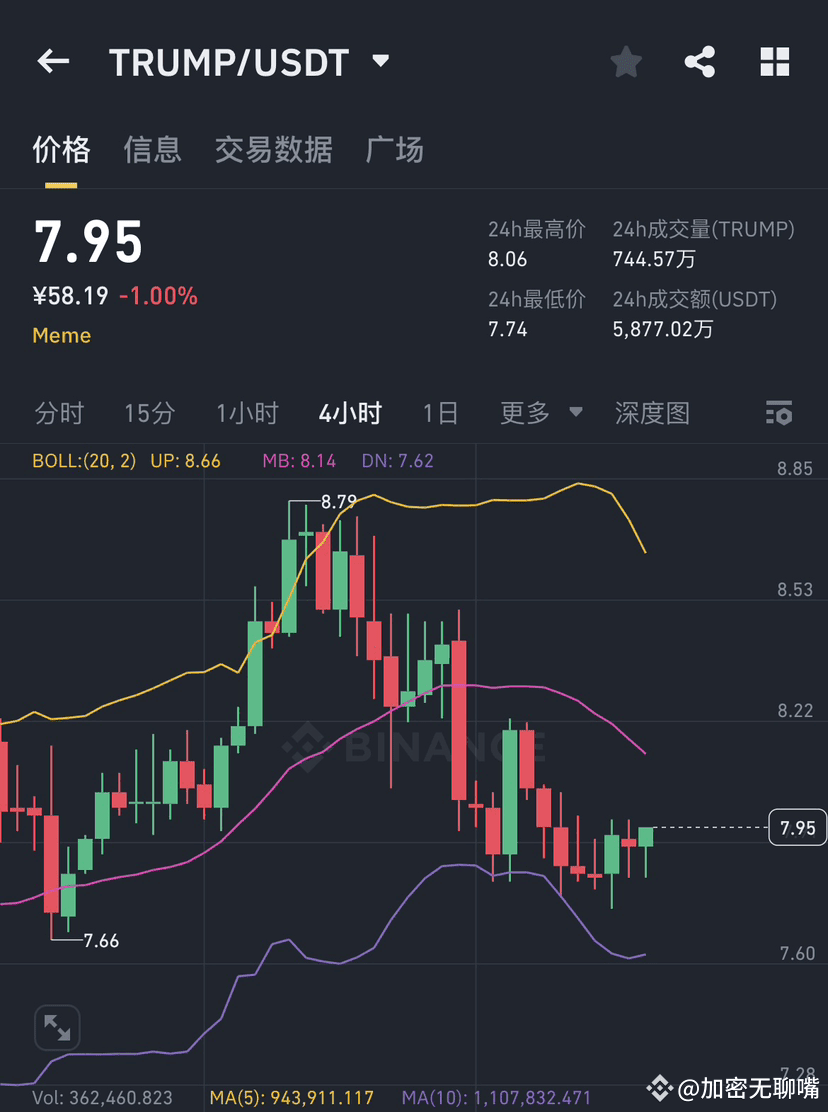Screen dimensions: 828x1112
Task: Open the 交易数据 tab
Action: coord(273,149)
